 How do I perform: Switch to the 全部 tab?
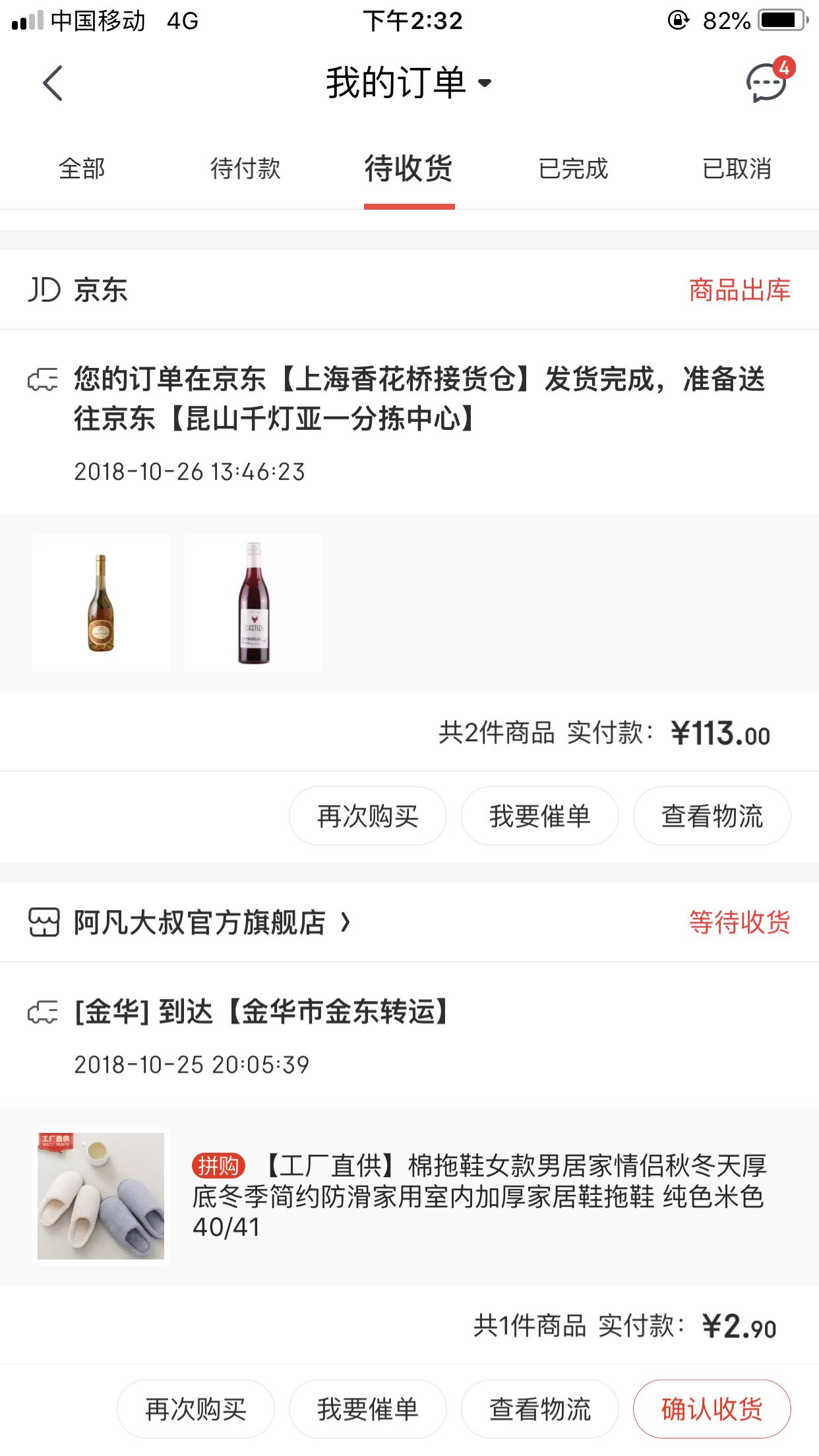pos(82,169)
